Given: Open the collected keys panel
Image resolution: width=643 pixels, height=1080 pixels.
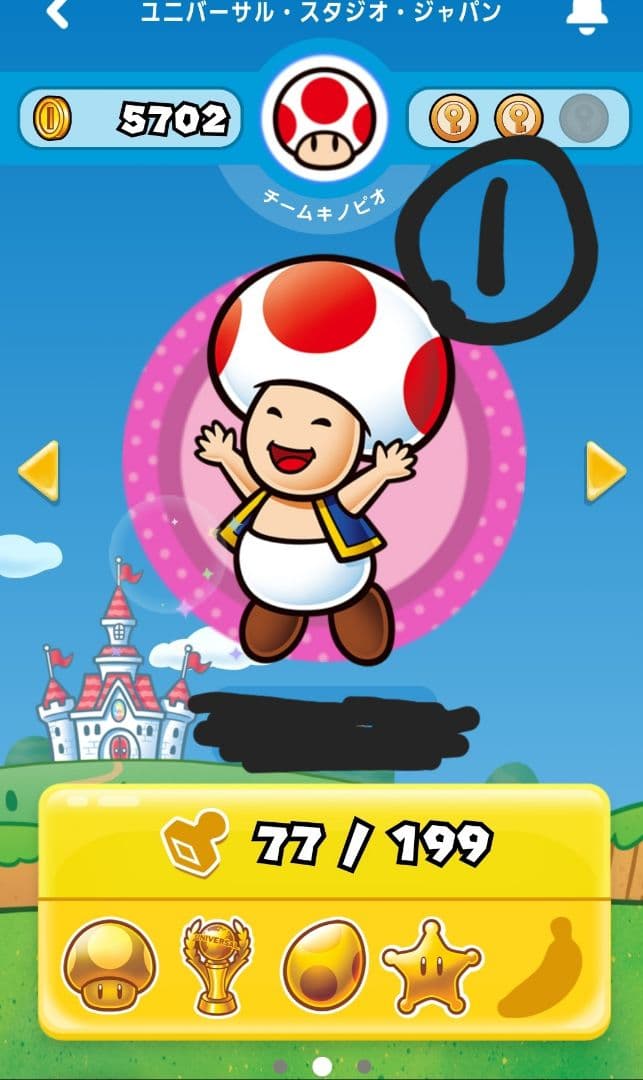Looking at the screenshot, I should click(516, 120).
